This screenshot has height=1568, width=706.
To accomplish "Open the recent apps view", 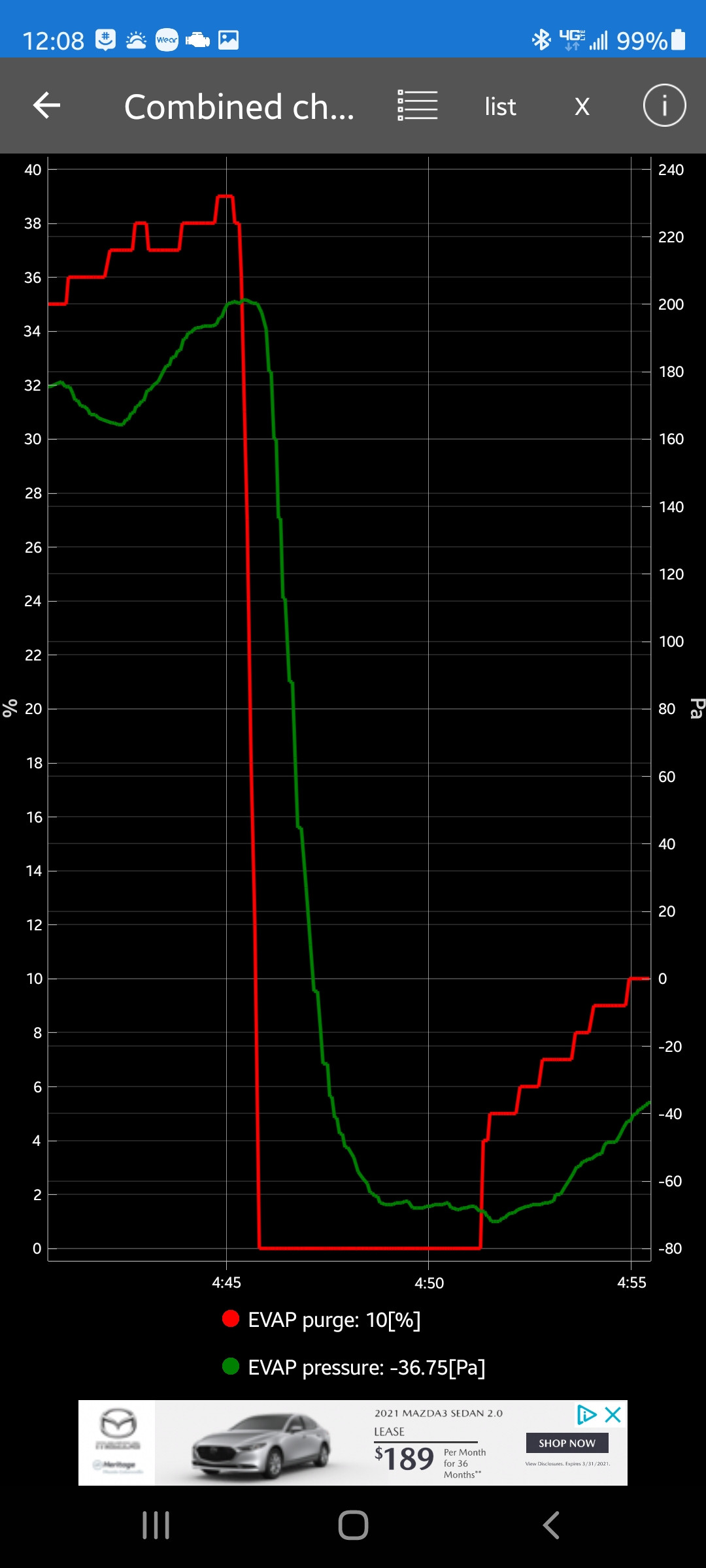I will (x=156, y=1526).
